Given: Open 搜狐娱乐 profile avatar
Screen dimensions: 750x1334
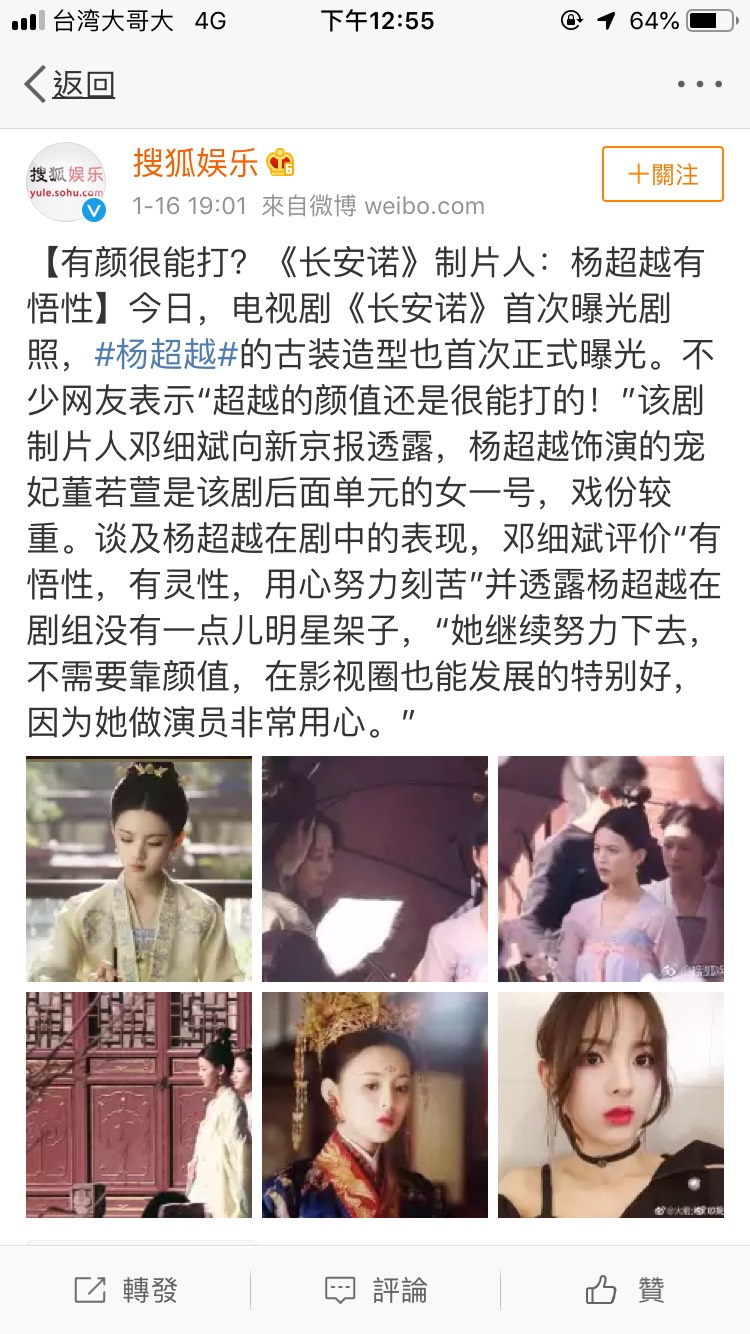Looking at the screenshot, I should [x=66, y=181].
